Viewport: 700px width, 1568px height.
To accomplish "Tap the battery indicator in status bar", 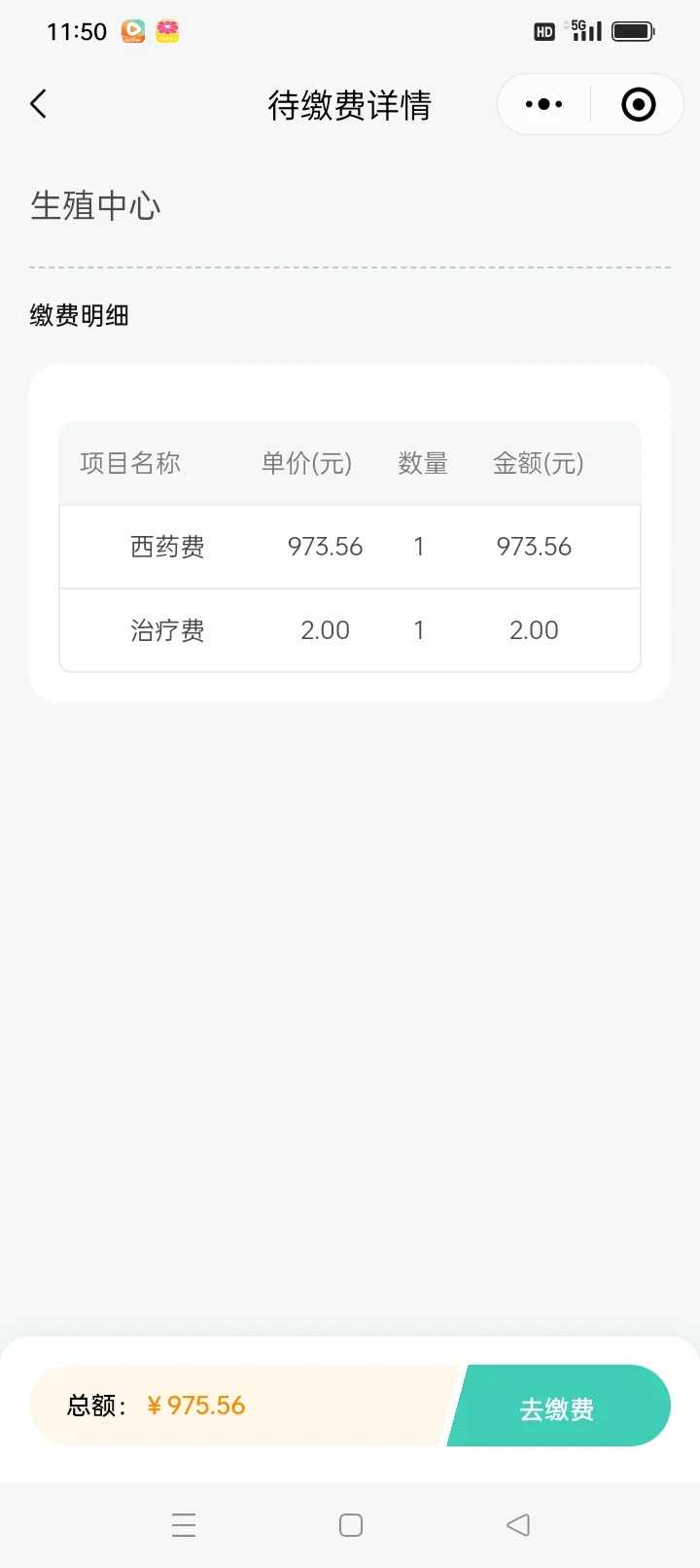I will (x=633, y=30).
